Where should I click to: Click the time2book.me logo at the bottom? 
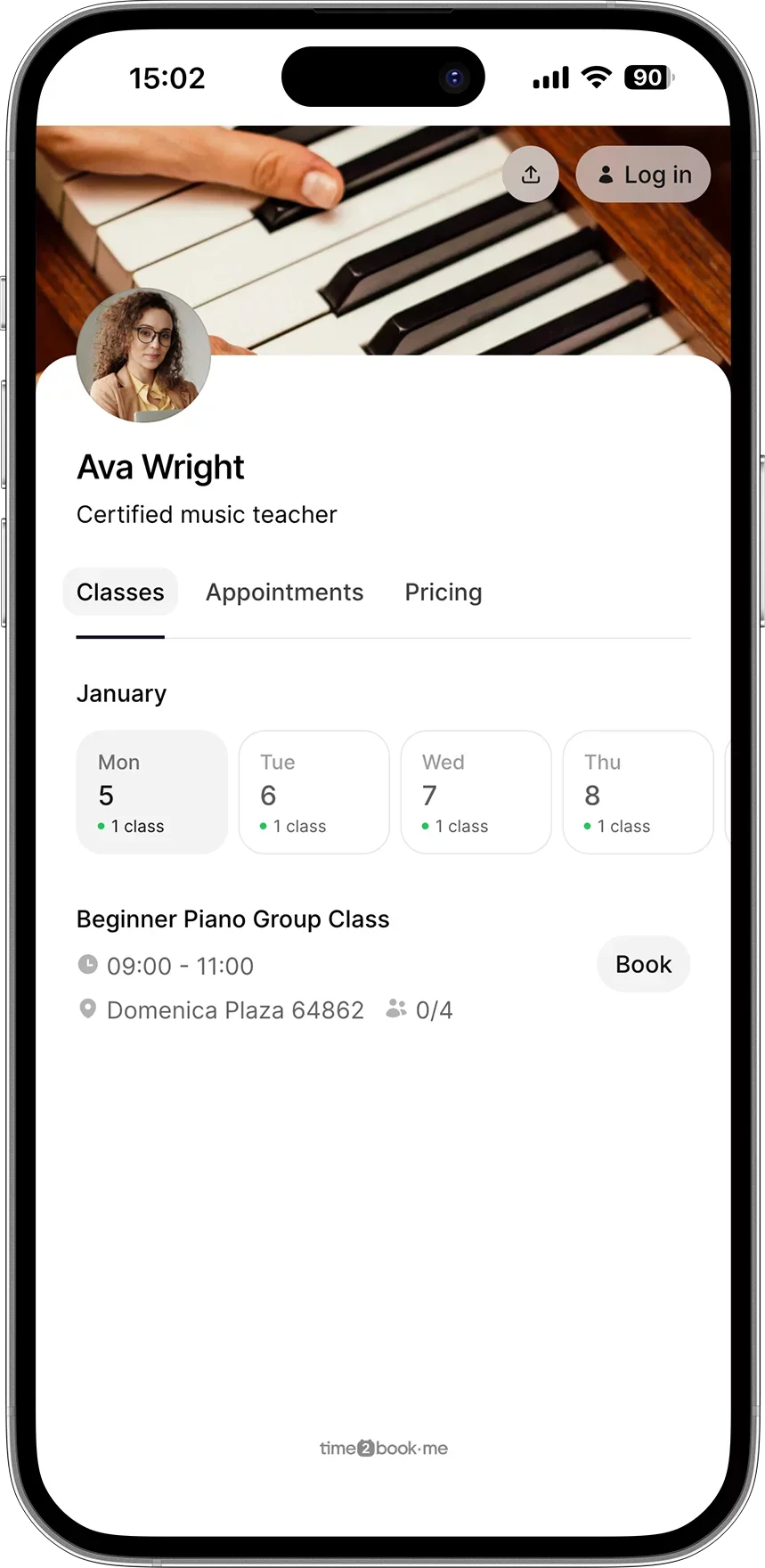pos(383,1448)
